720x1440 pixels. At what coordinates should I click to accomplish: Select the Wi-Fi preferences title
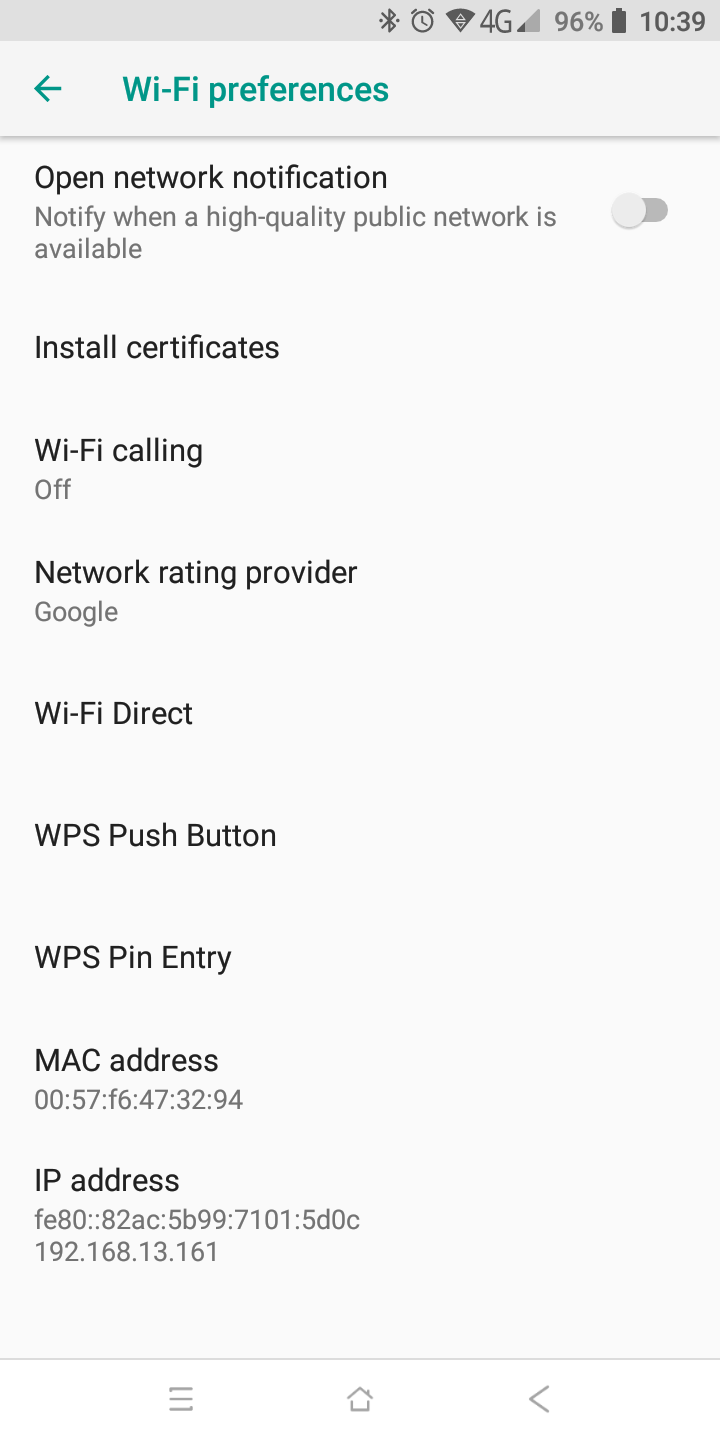pos(255,89)
